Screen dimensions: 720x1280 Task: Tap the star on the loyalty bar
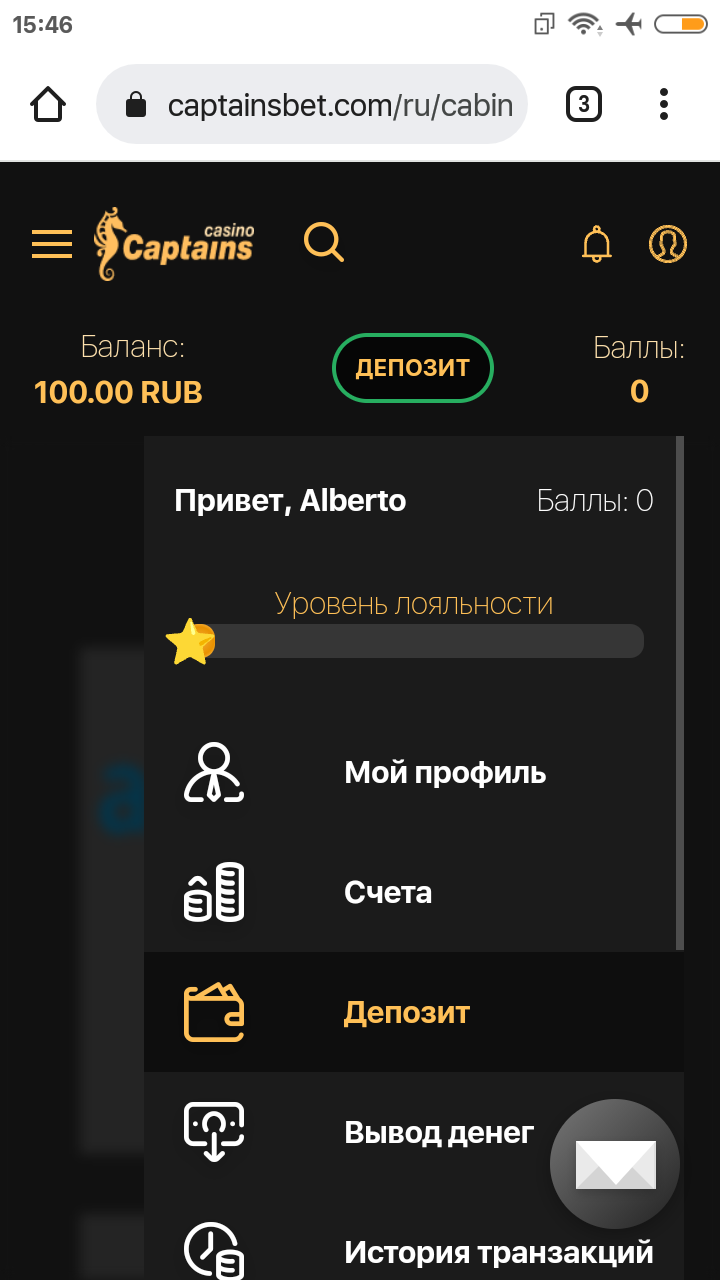point(190,641)
